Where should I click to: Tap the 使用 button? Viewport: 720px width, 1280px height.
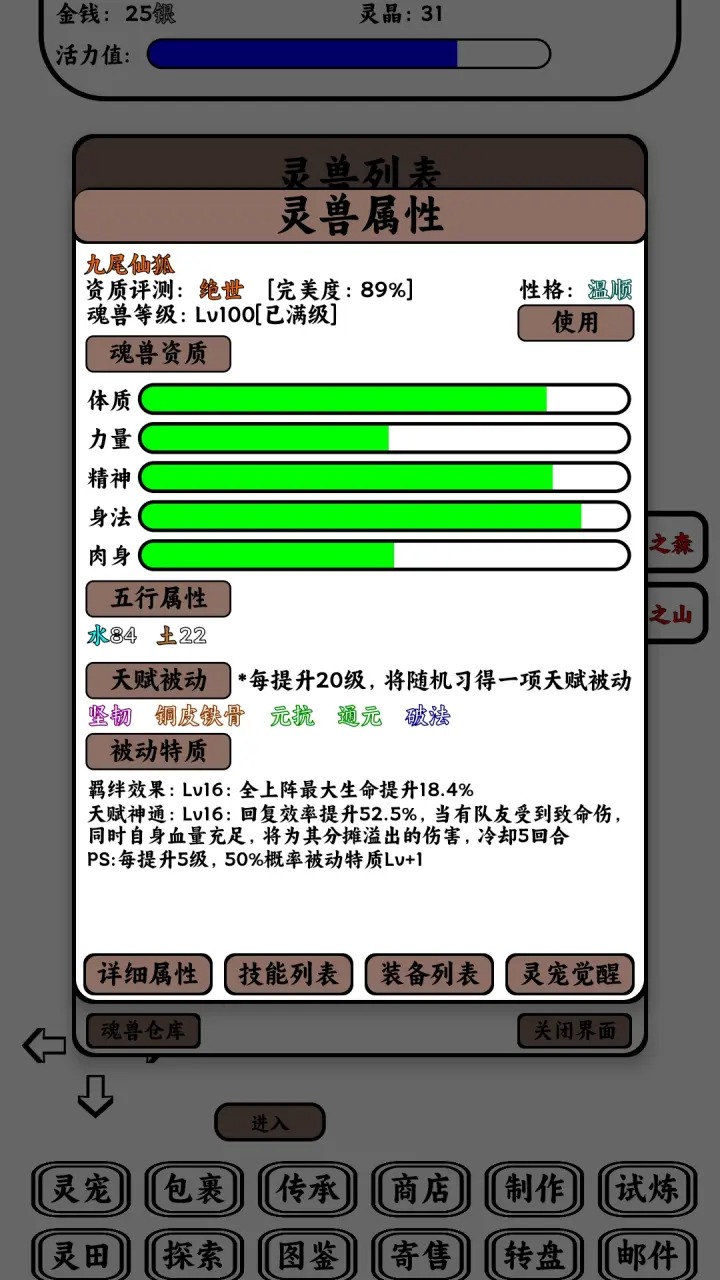coord(575,323)
